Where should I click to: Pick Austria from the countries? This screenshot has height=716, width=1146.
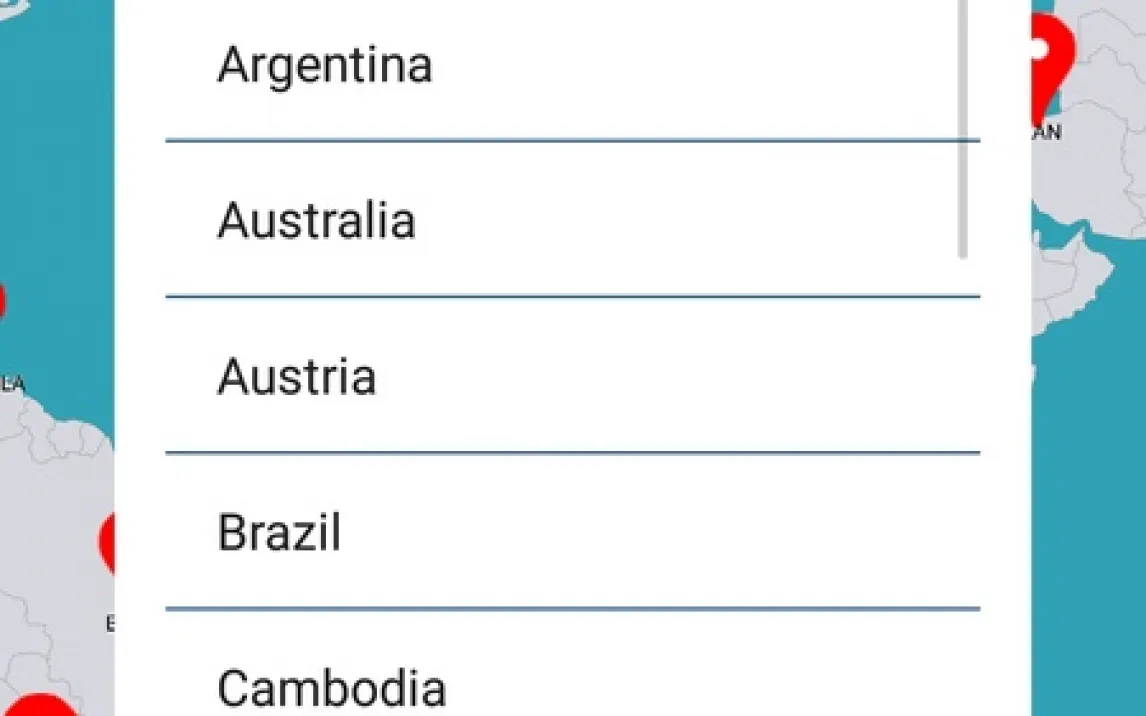click(x=297, y=377)
